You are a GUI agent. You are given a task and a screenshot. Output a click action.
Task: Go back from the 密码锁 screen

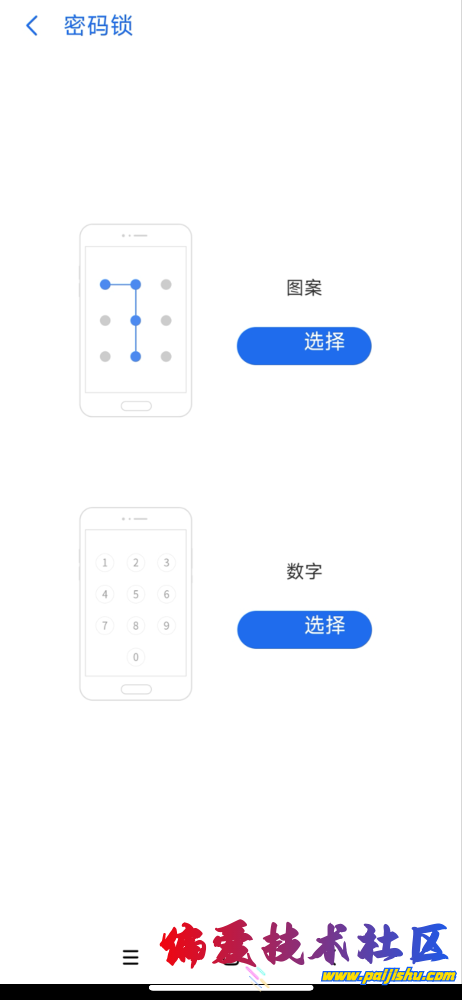click(32, 26)
